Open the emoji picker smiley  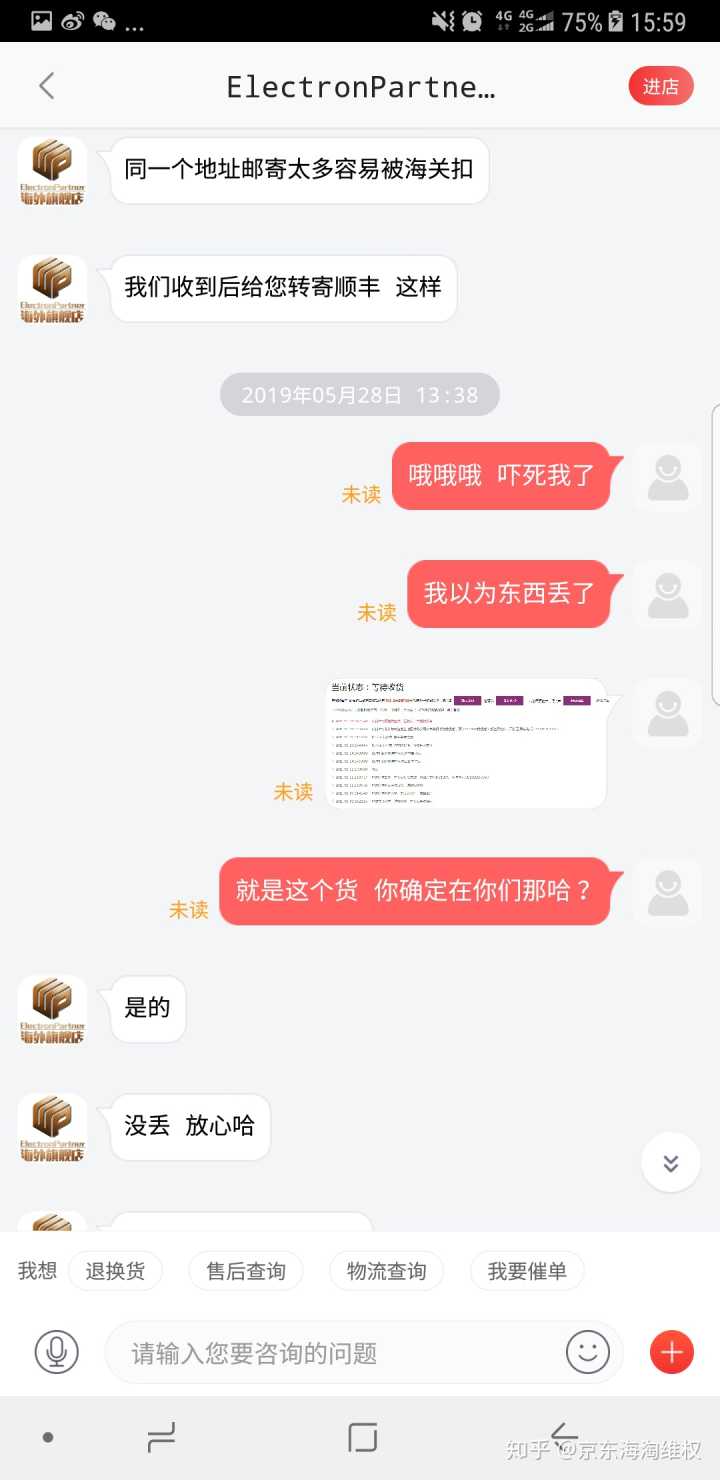click(x=588, y=1353)
